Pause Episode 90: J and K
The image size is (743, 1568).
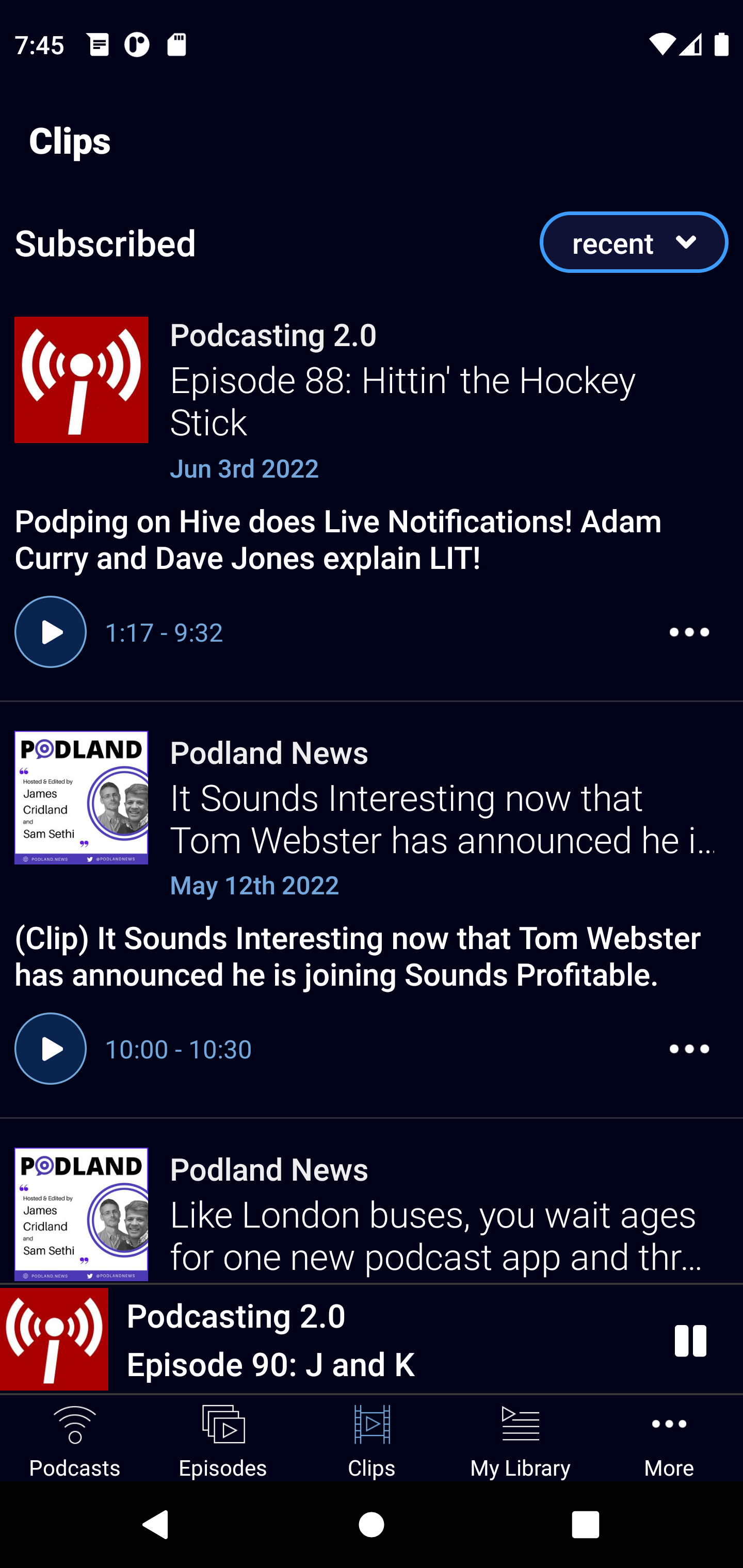(690, 1341)
